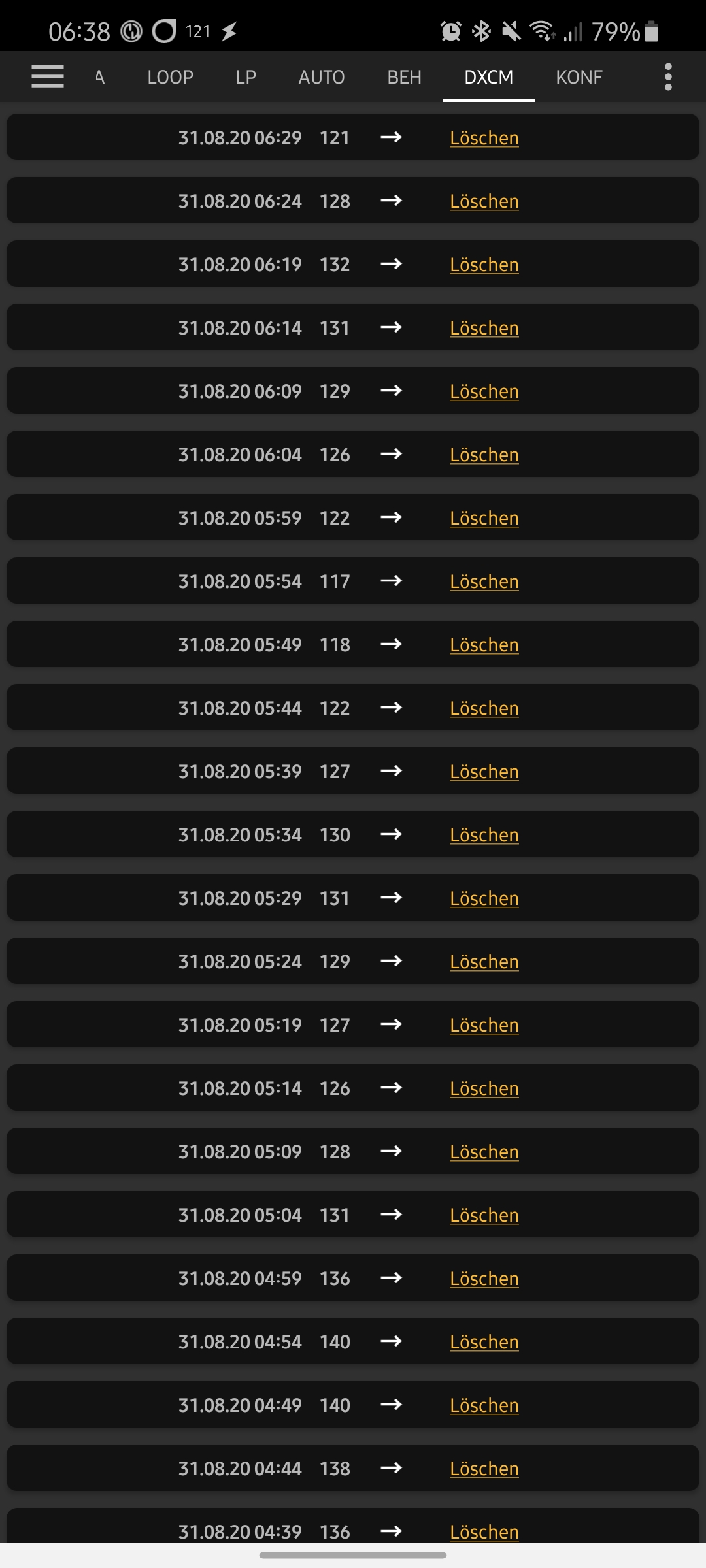Delete the 05:34 reading of 130
Viewport: 706px width, 1568px height.
tap(484, 835)
